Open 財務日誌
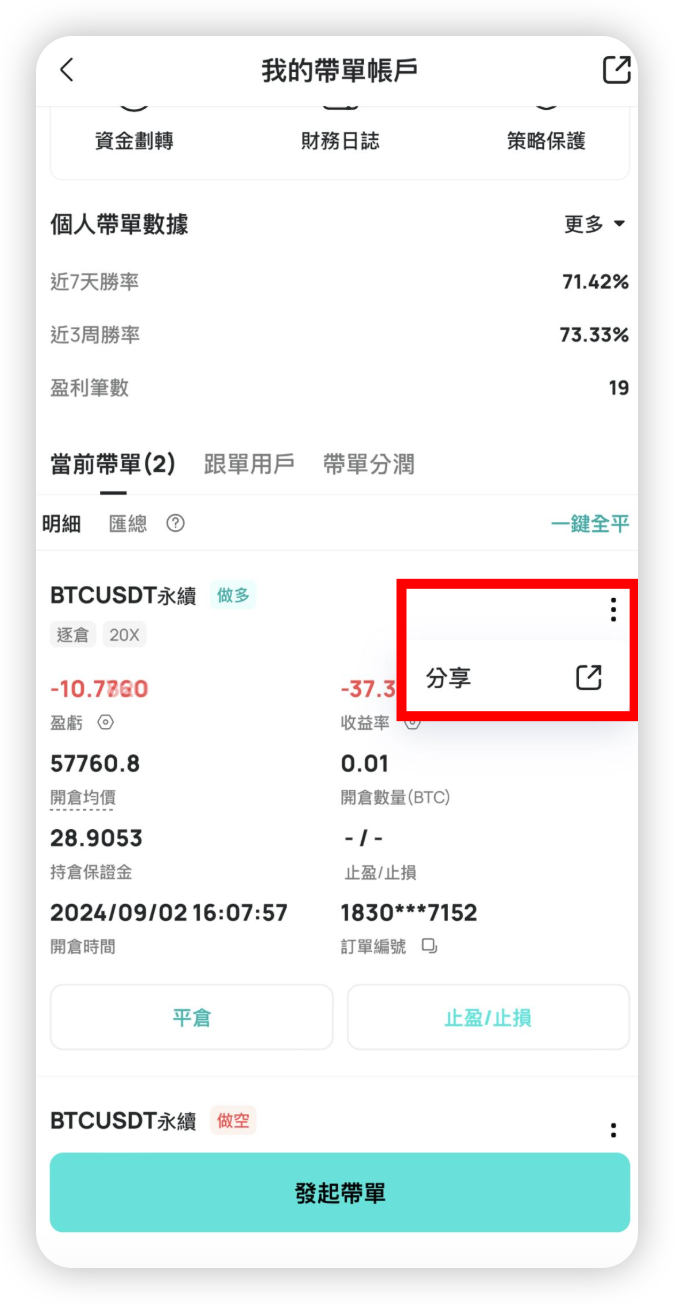674x1304 pixels. click(340, 141)
